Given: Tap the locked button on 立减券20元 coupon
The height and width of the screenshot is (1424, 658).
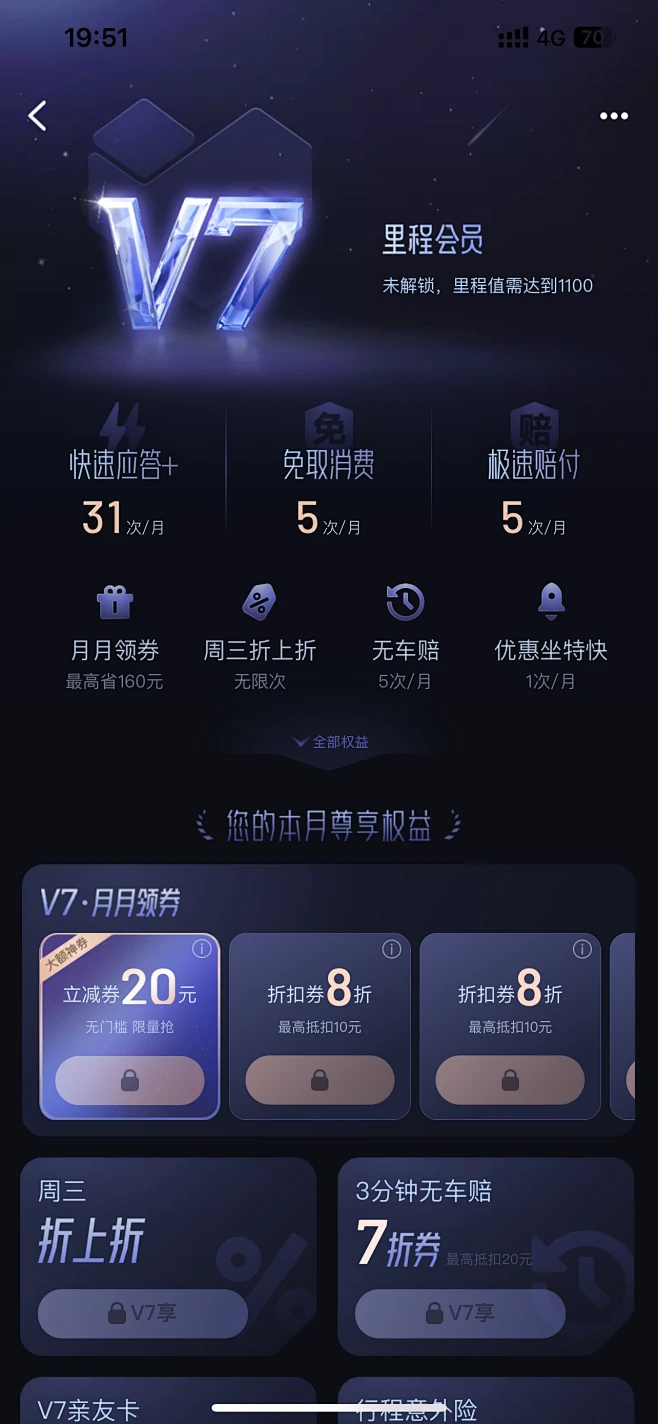Looking at the screenshot, I should [x=130, y=1080].
